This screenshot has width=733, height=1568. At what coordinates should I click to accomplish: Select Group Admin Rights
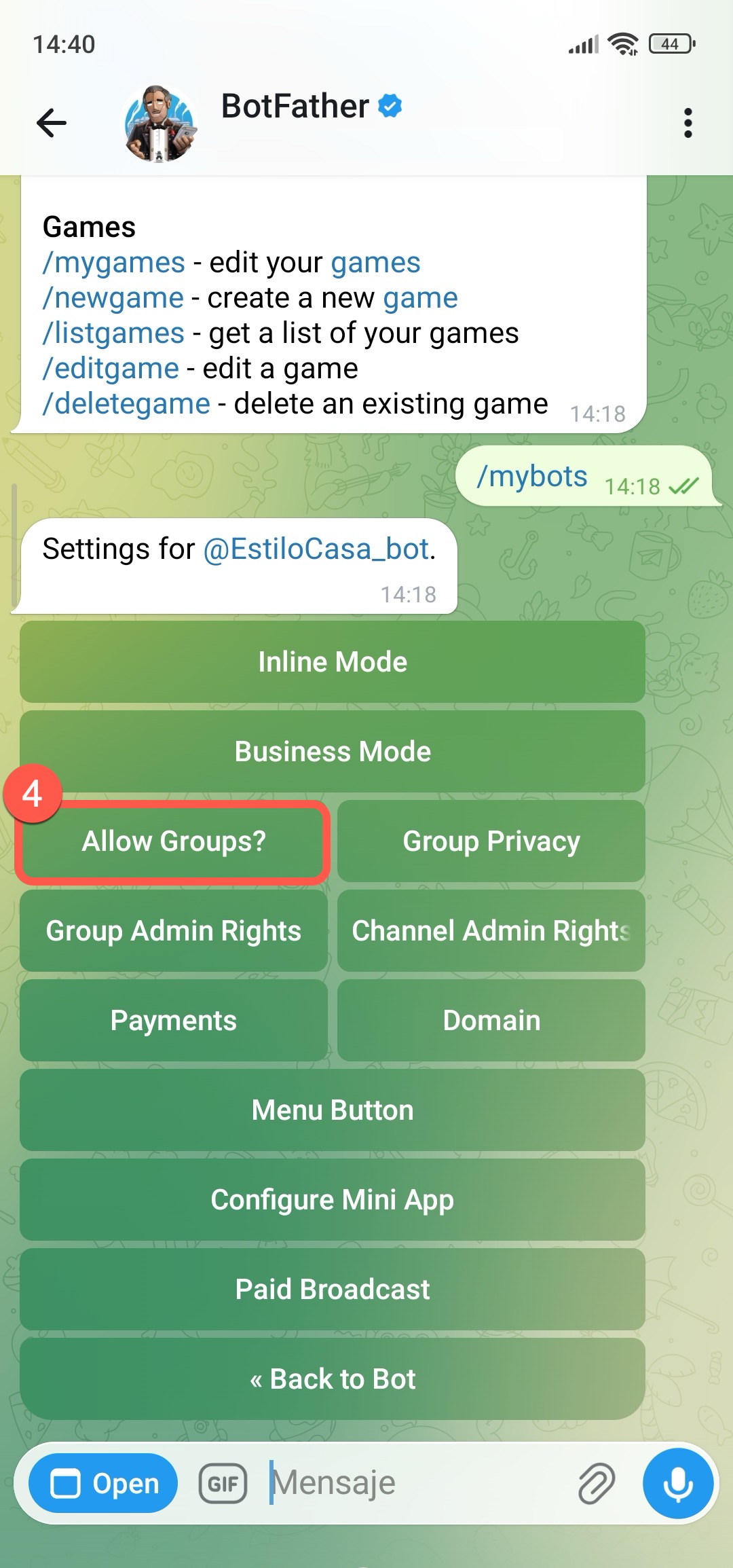tap(174, 931)
